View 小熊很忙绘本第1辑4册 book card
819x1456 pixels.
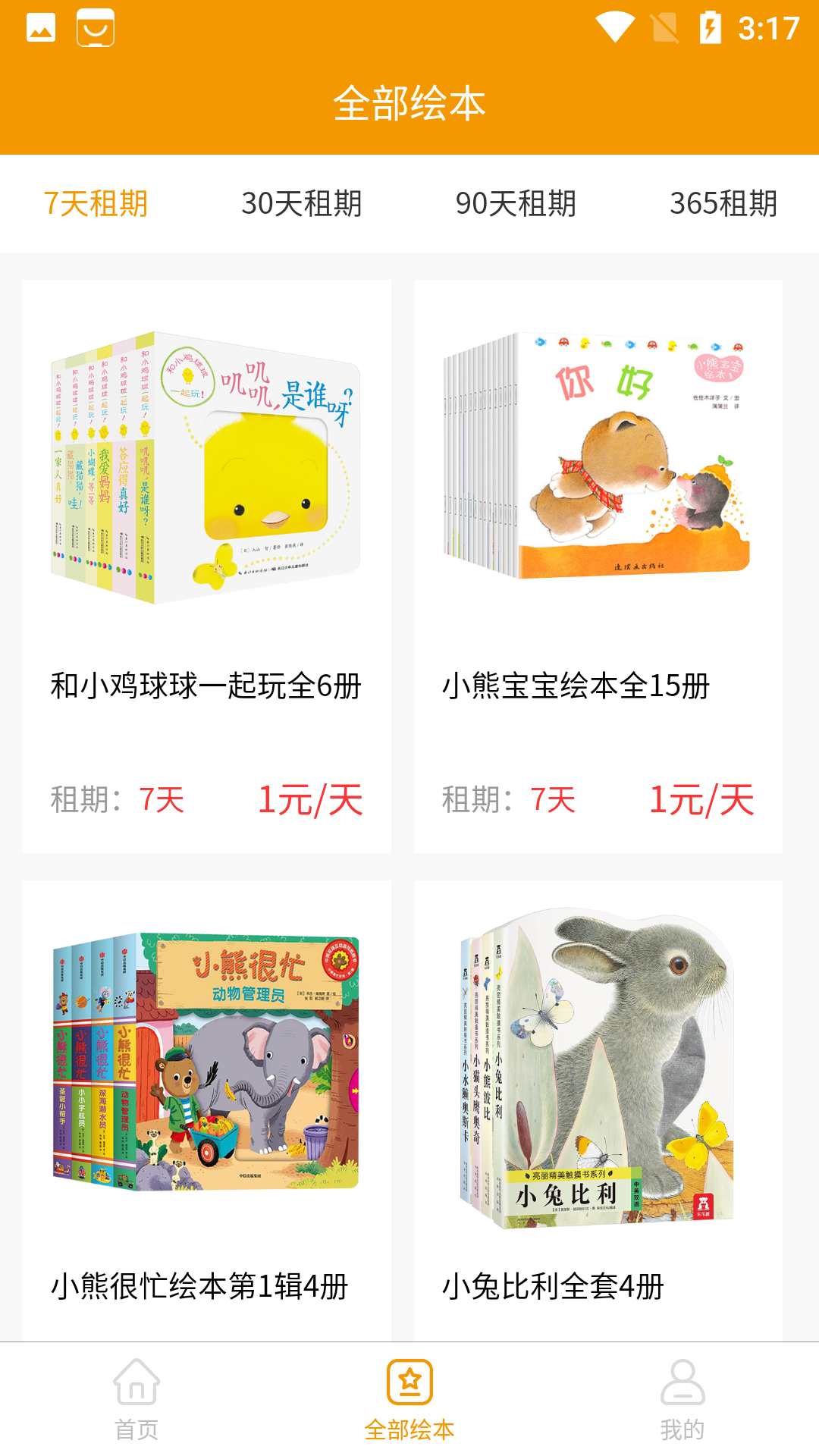(x=207, y=1110)
